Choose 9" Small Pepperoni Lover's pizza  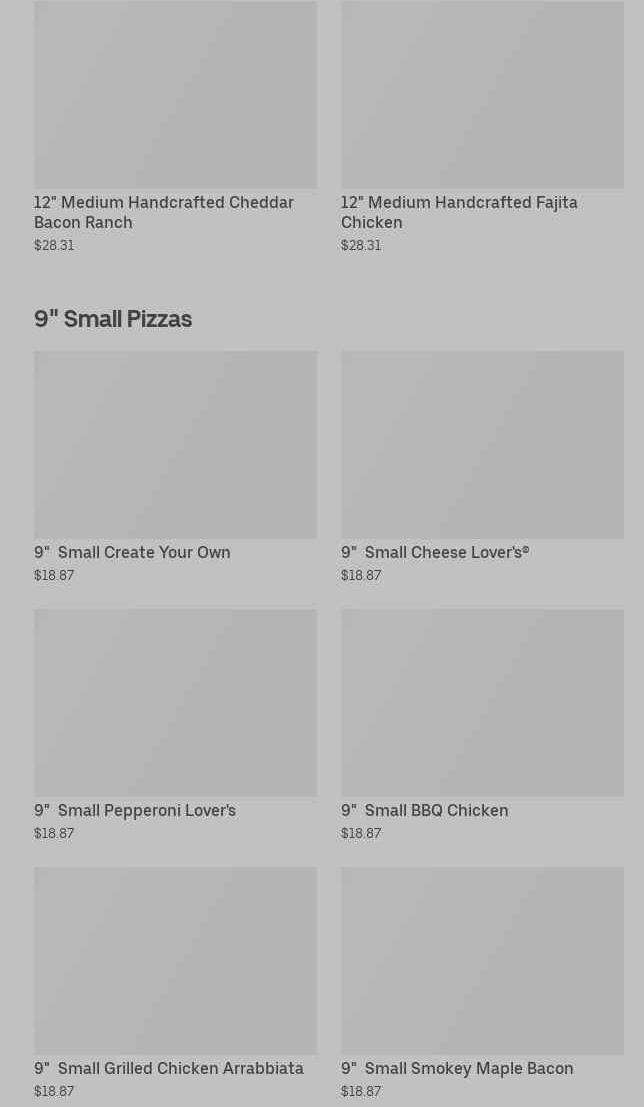[x=175, y=723]
